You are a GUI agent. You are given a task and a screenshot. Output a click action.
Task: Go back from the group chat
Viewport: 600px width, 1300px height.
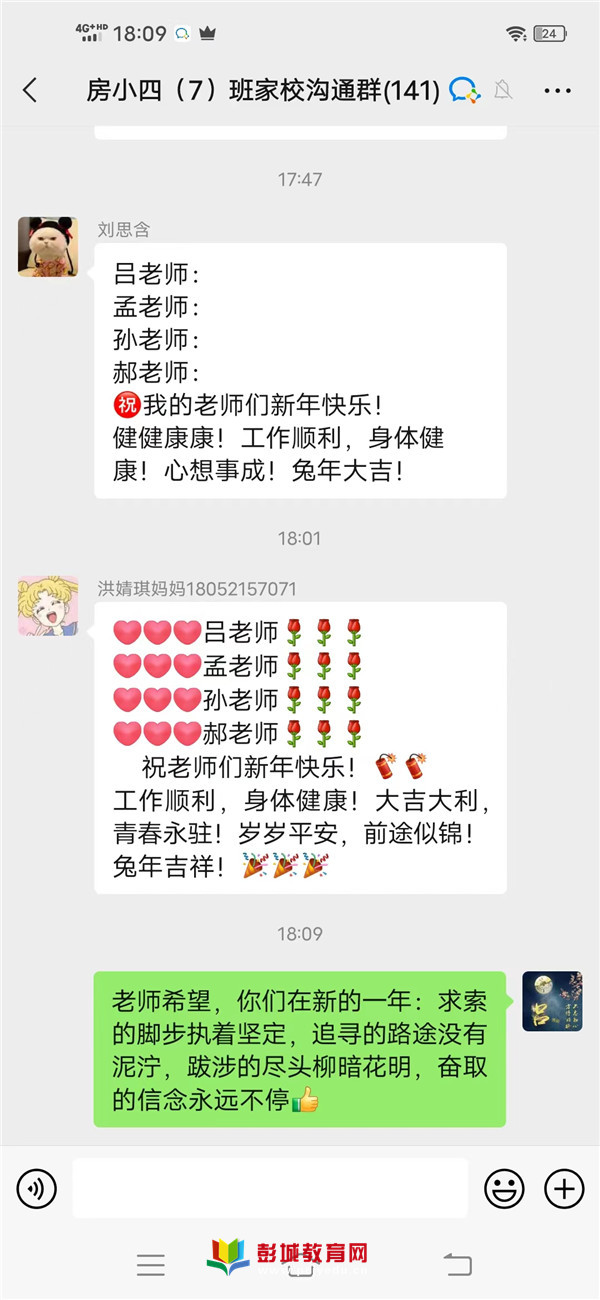point(30,91)
